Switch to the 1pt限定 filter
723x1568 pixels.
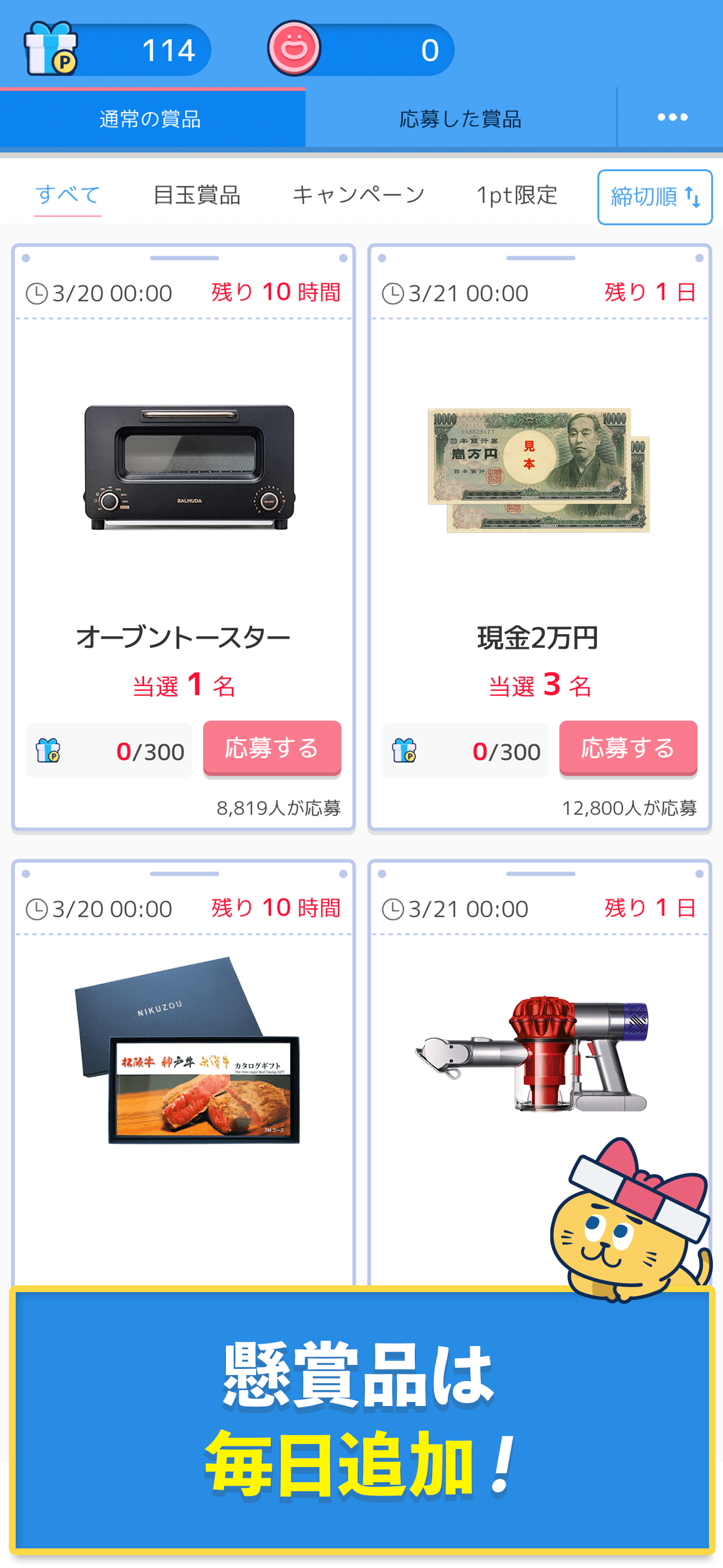[516, 195]
